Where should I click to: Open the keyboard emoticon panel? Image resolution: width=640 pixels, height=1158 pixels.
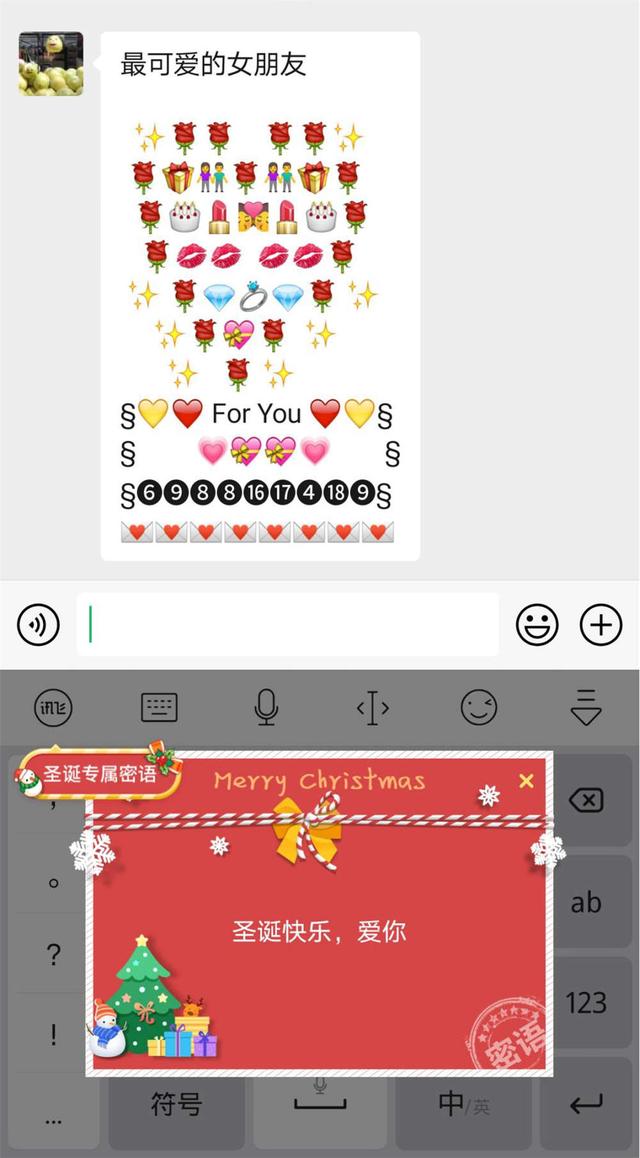[479, 708]
